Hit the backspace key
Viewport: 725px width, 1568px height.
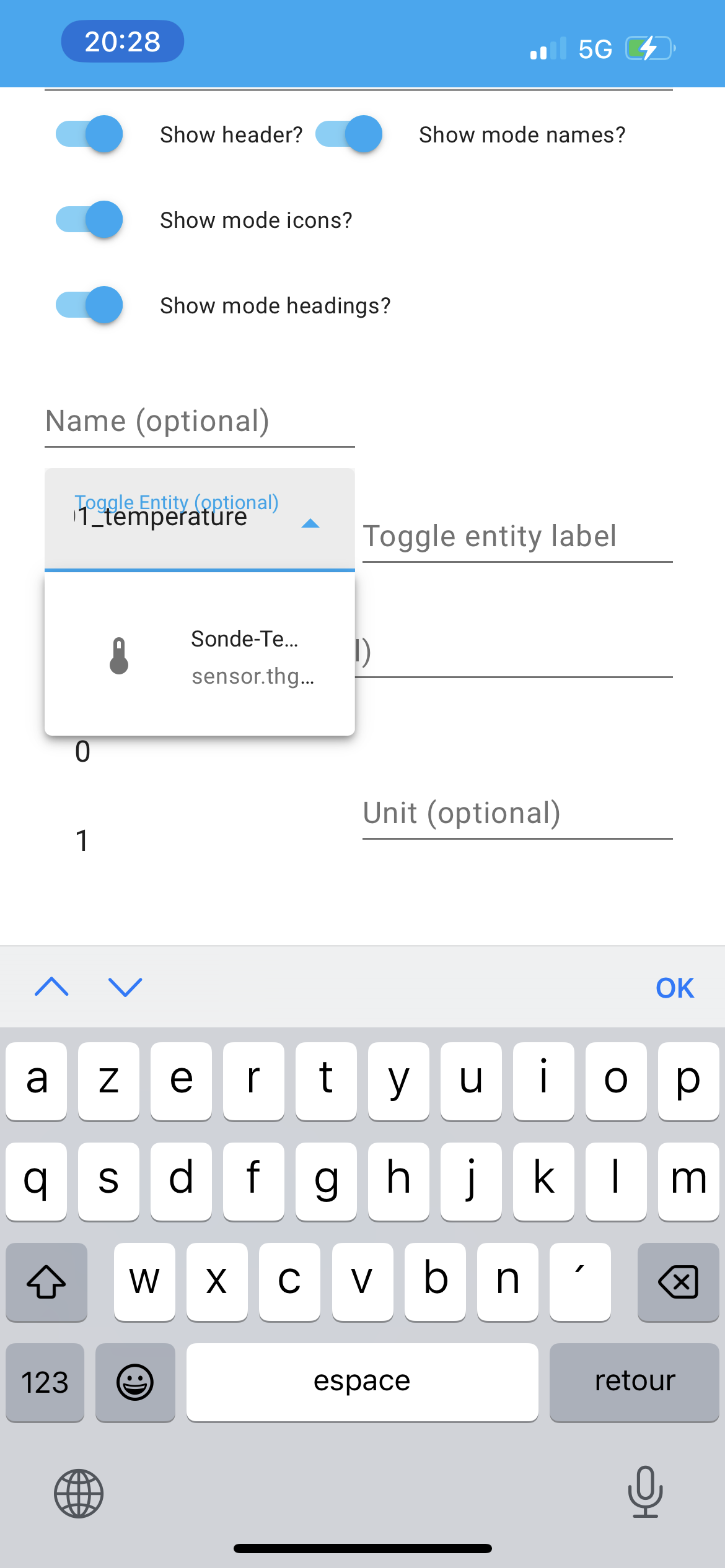tap(678, 1282)
